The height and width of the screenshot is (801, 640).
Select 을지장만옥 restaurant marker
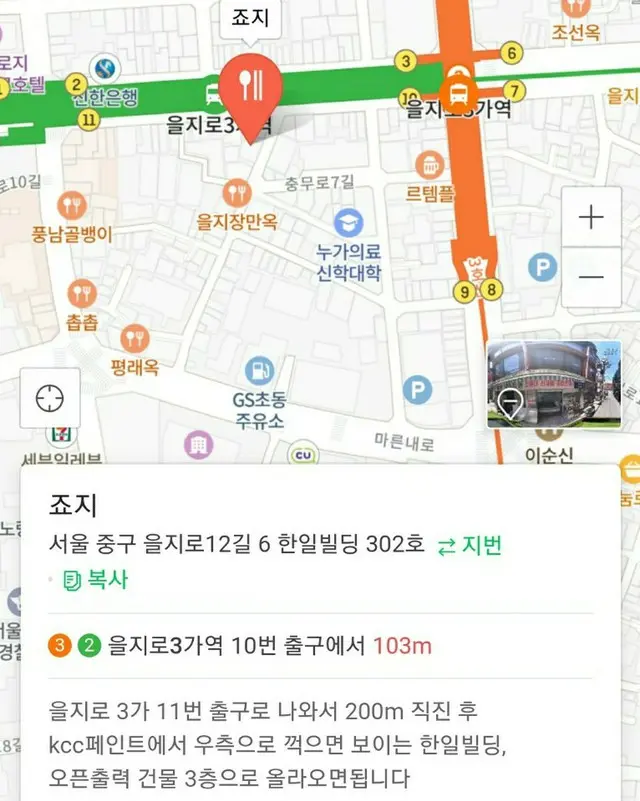(x=237, y=192)
